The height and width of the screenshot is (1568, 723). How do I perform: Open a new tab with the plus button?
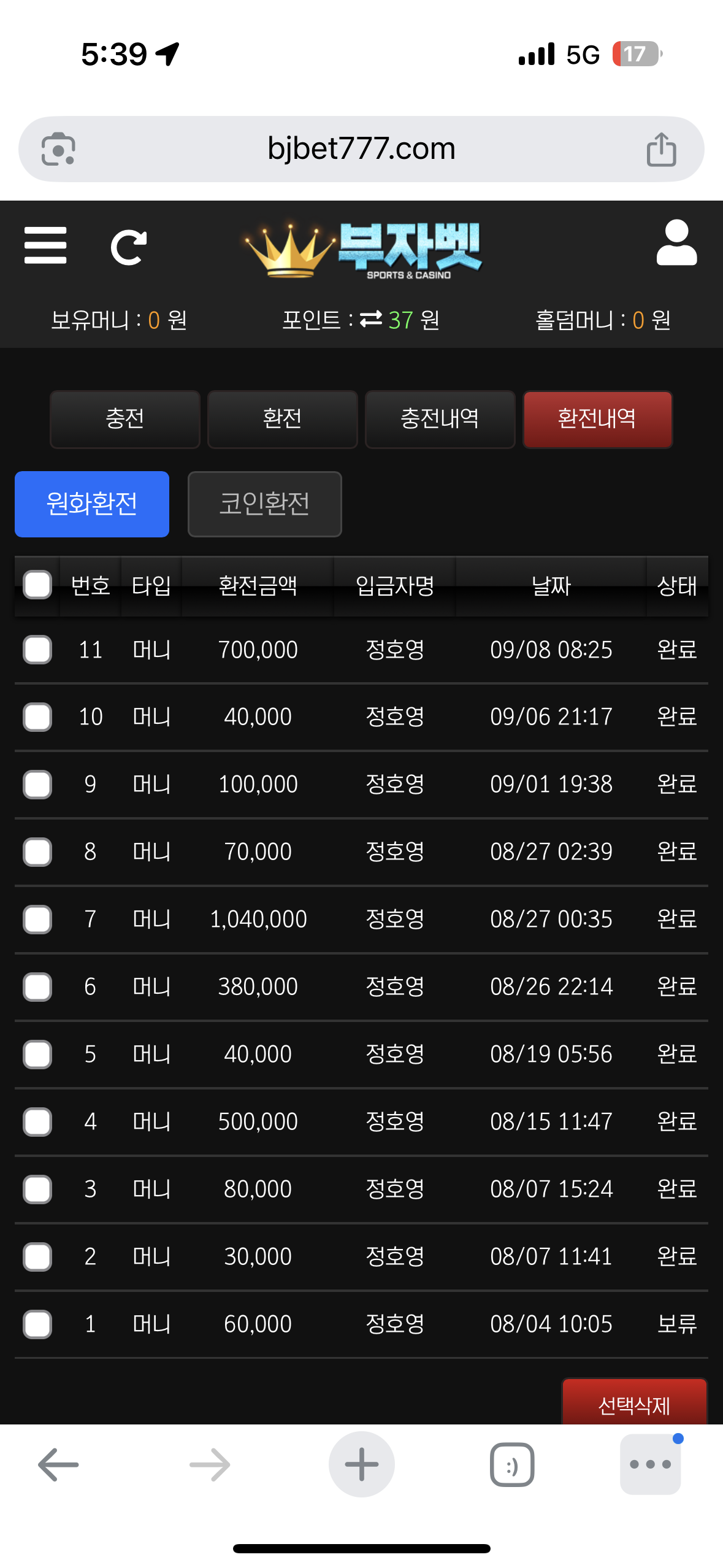point(361,1464)
